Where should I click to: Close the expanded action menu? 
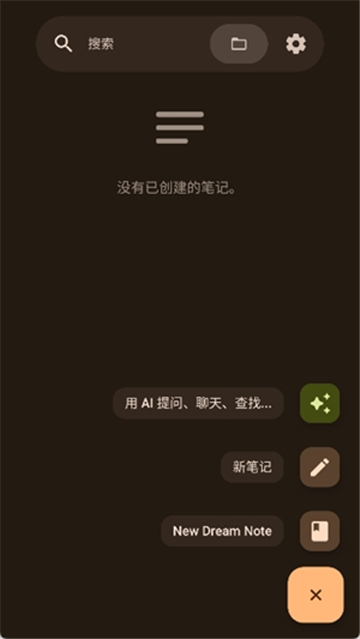coord(316,595)
